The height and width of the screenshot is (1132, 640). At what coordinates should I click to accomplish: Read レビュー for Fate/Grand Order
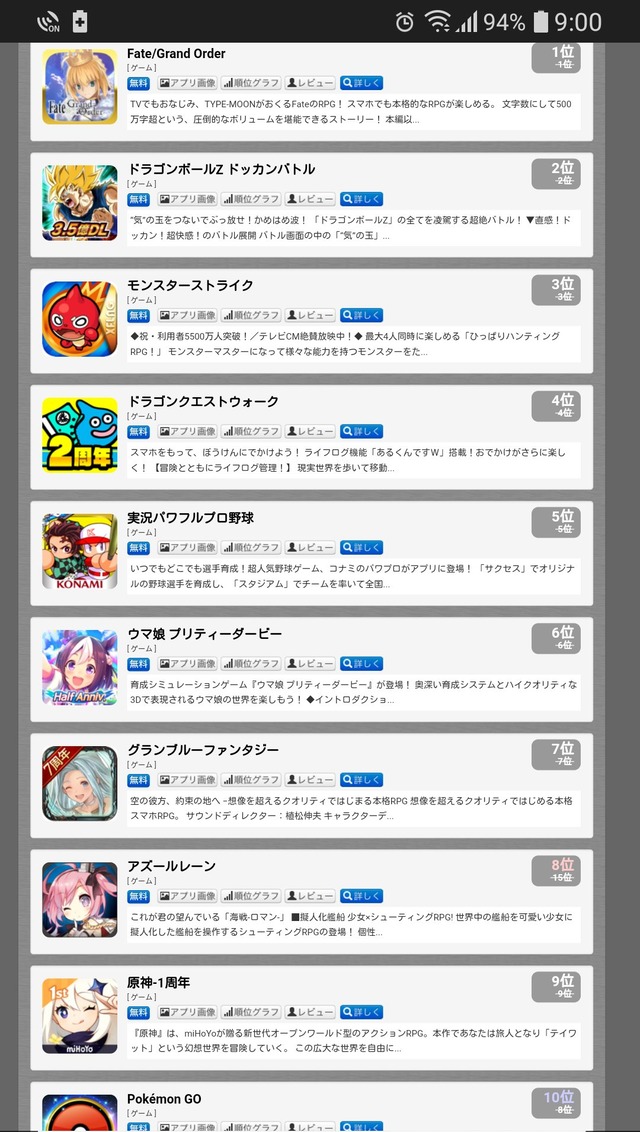310,83
